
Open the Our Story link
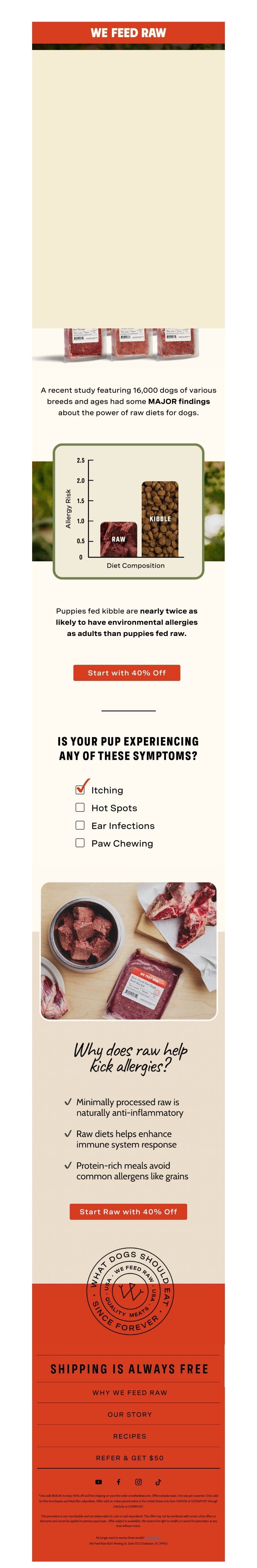(129, 1414)
